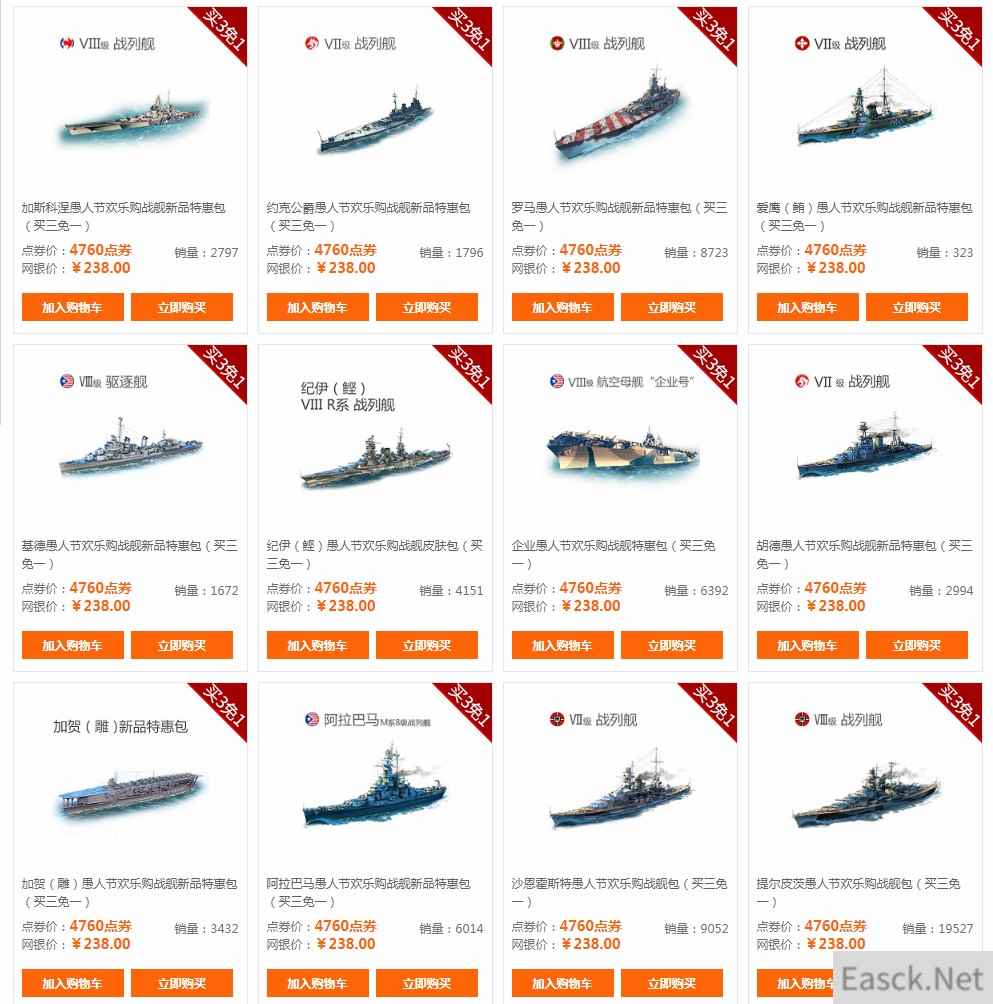Tap 立即购买 for 罗马 pack
The image size is (993, 1004).
pos(671,307)
